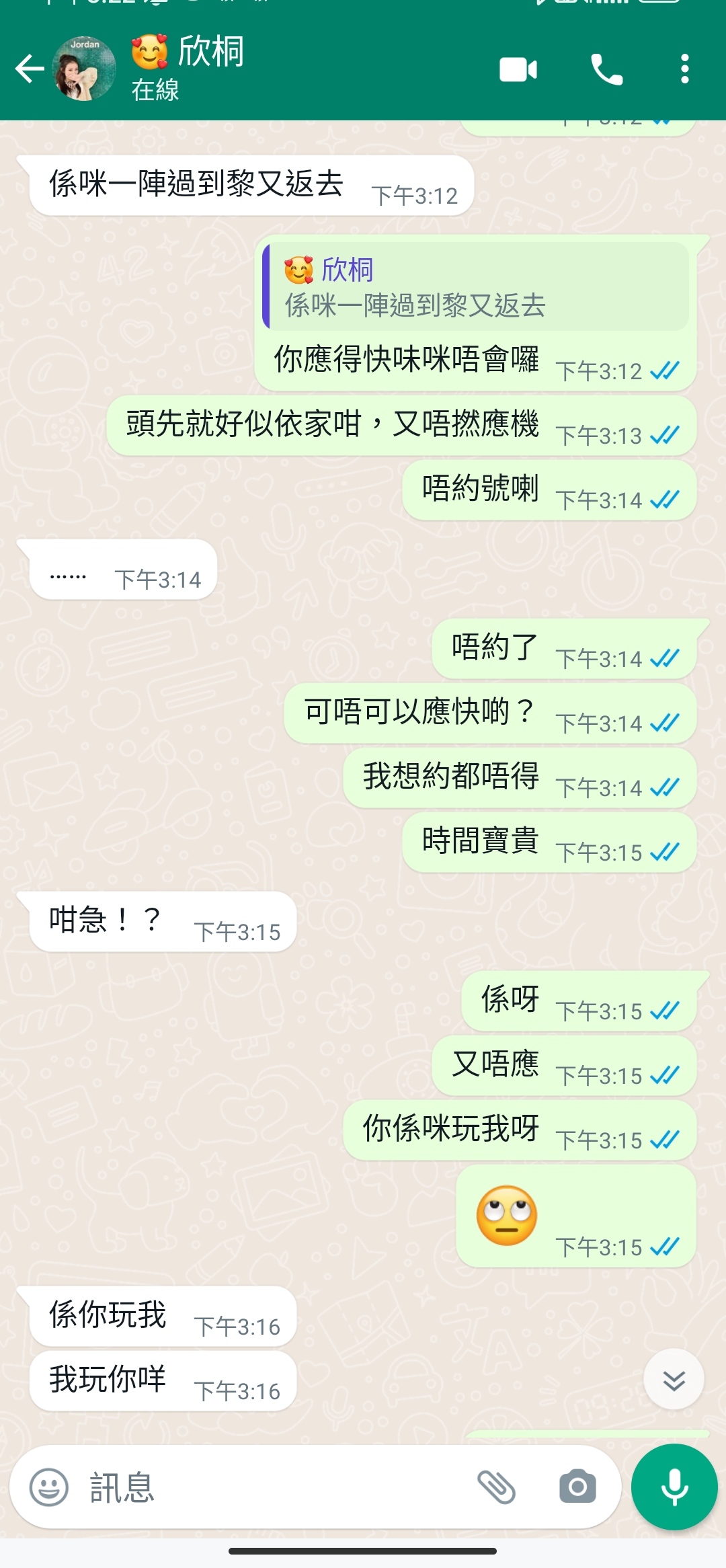Tap the voice message microphone button

[x=674, y=1487]
